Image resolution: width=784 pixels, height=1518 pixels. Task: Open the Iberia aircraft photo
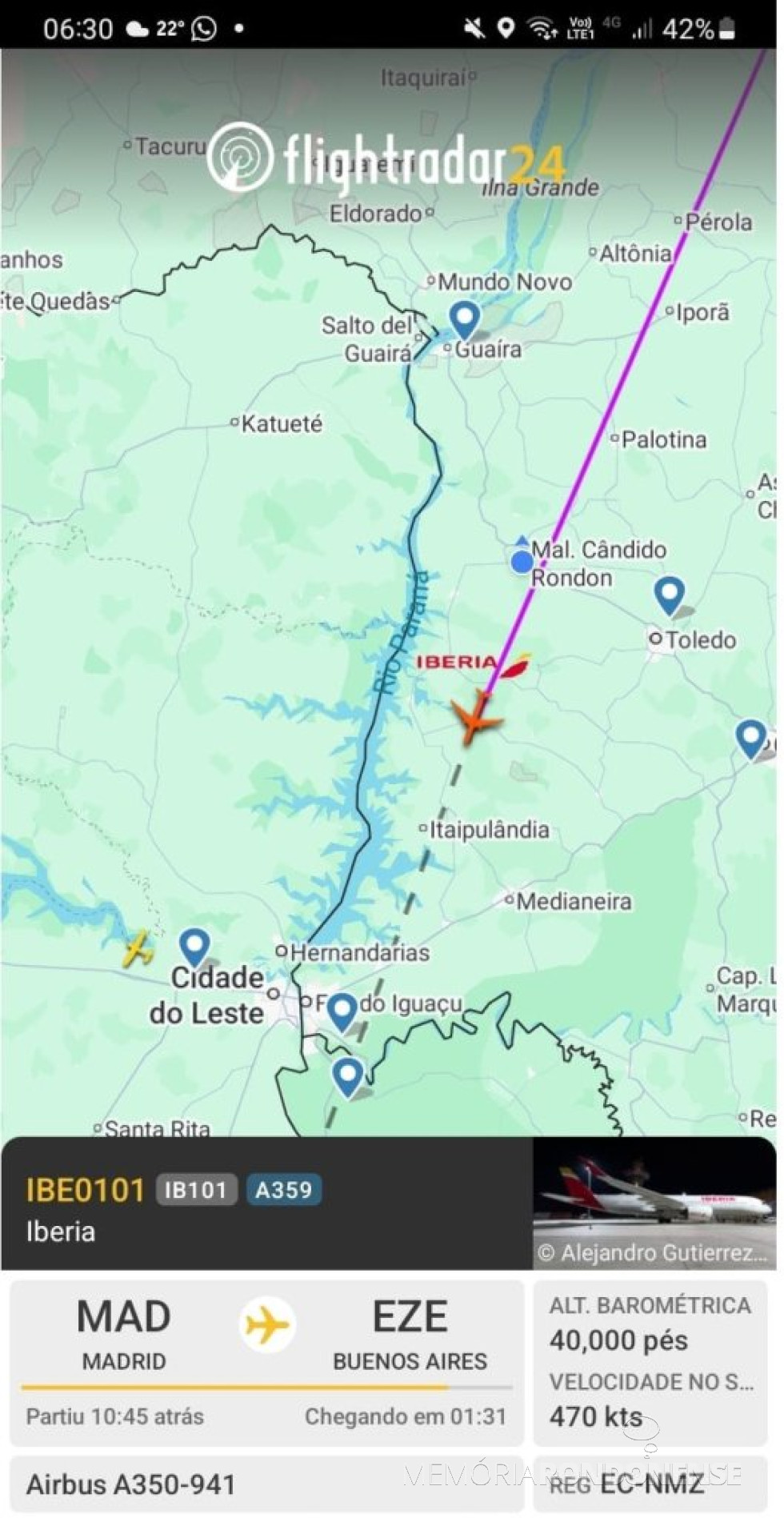[x=654, y=1203]
